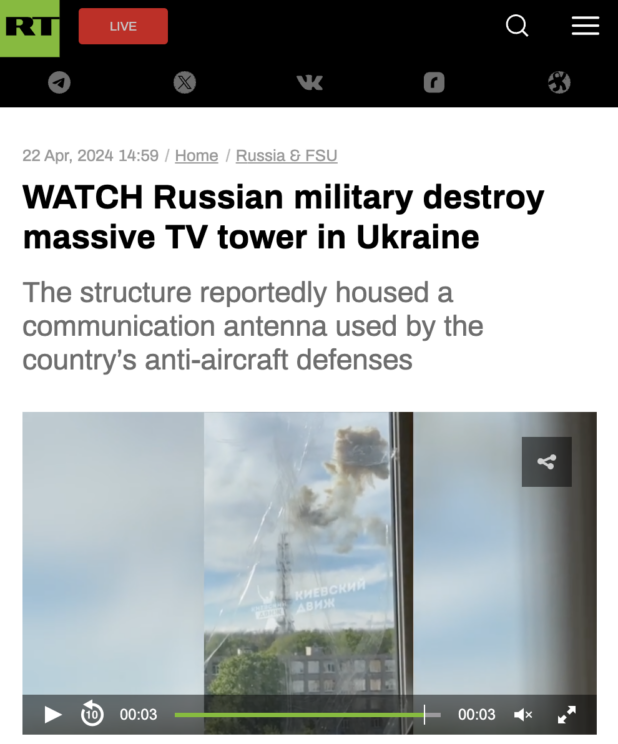Viewport: 618px width, 744px height.
Task: Open the last social icon in the row
Action: pos(559,83)
